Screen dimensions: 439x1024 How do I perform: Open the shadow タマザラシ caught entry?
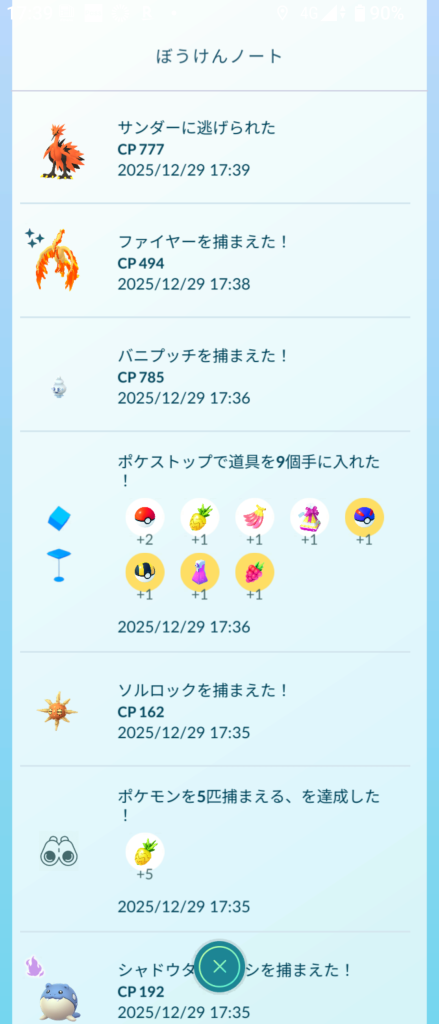tap(215, 978)
